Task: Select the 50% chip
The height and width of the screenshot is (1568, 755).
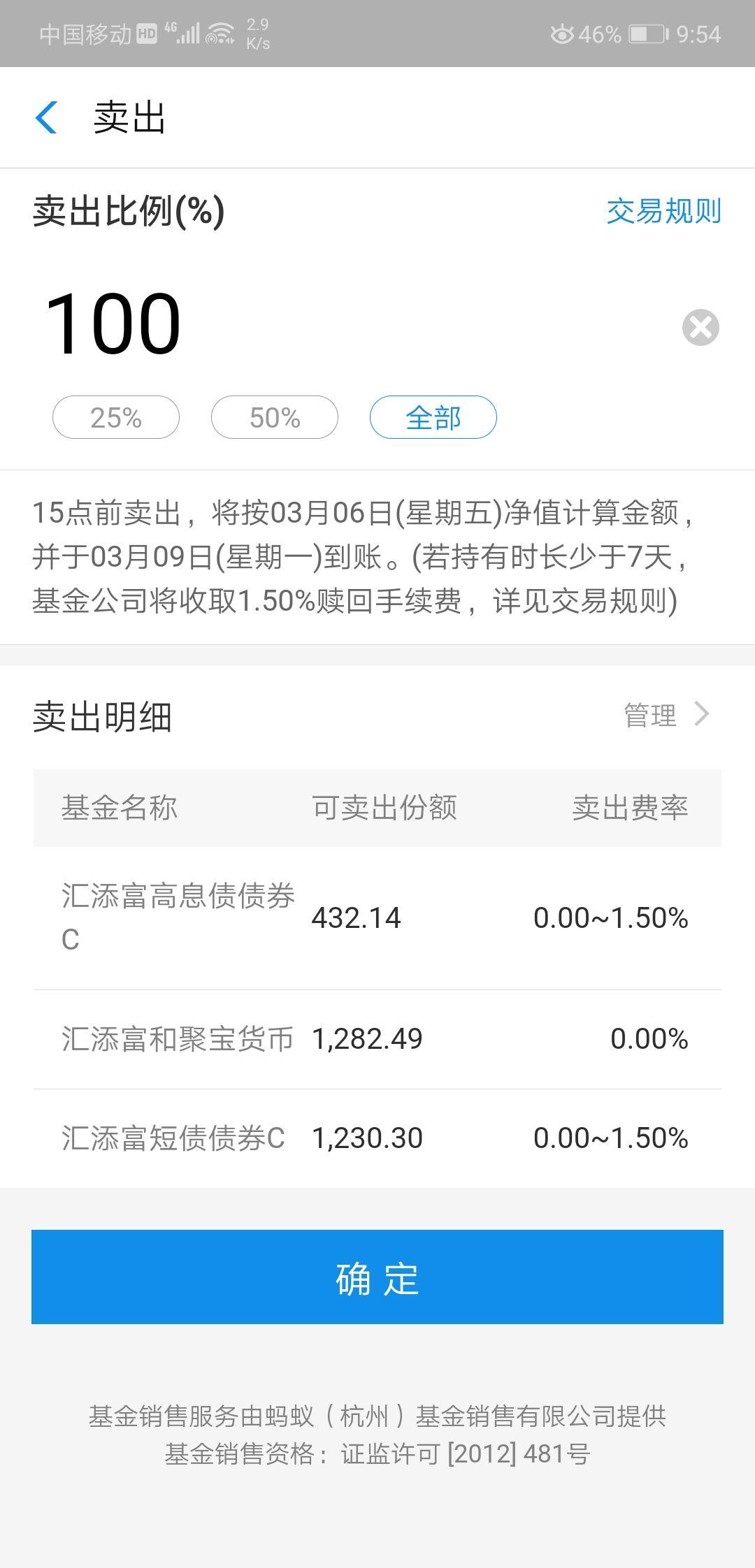Action: (275, 417)
